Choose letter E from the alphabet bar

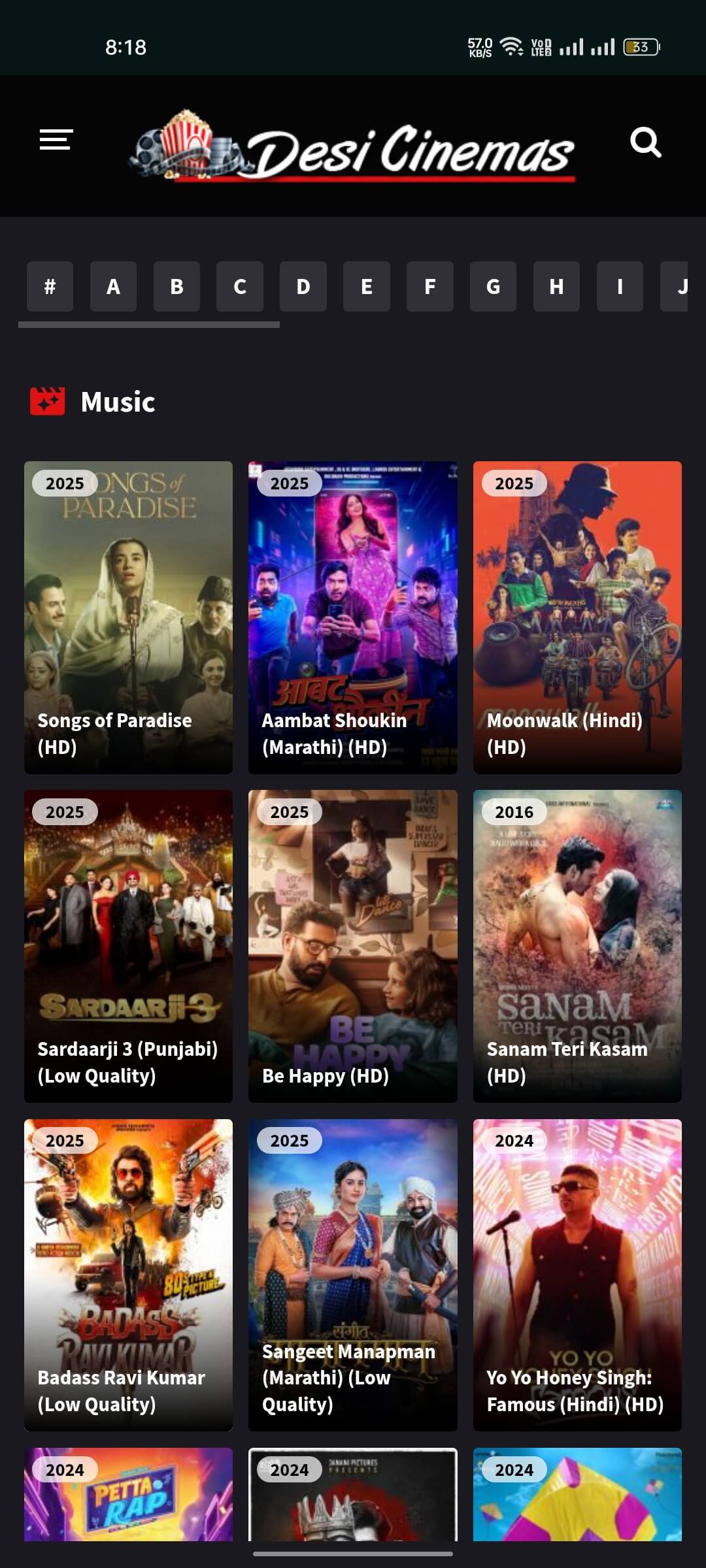(366, 287)
